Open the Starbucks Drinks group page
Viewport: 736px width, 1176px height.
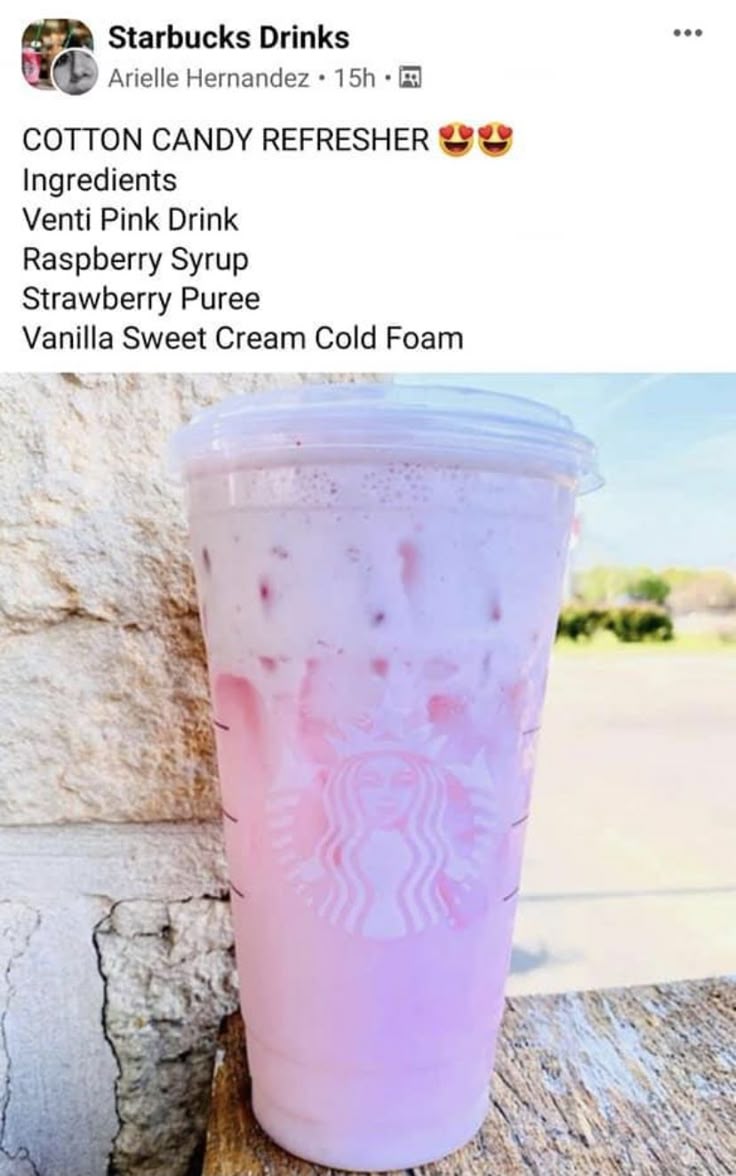pos(228,38)
